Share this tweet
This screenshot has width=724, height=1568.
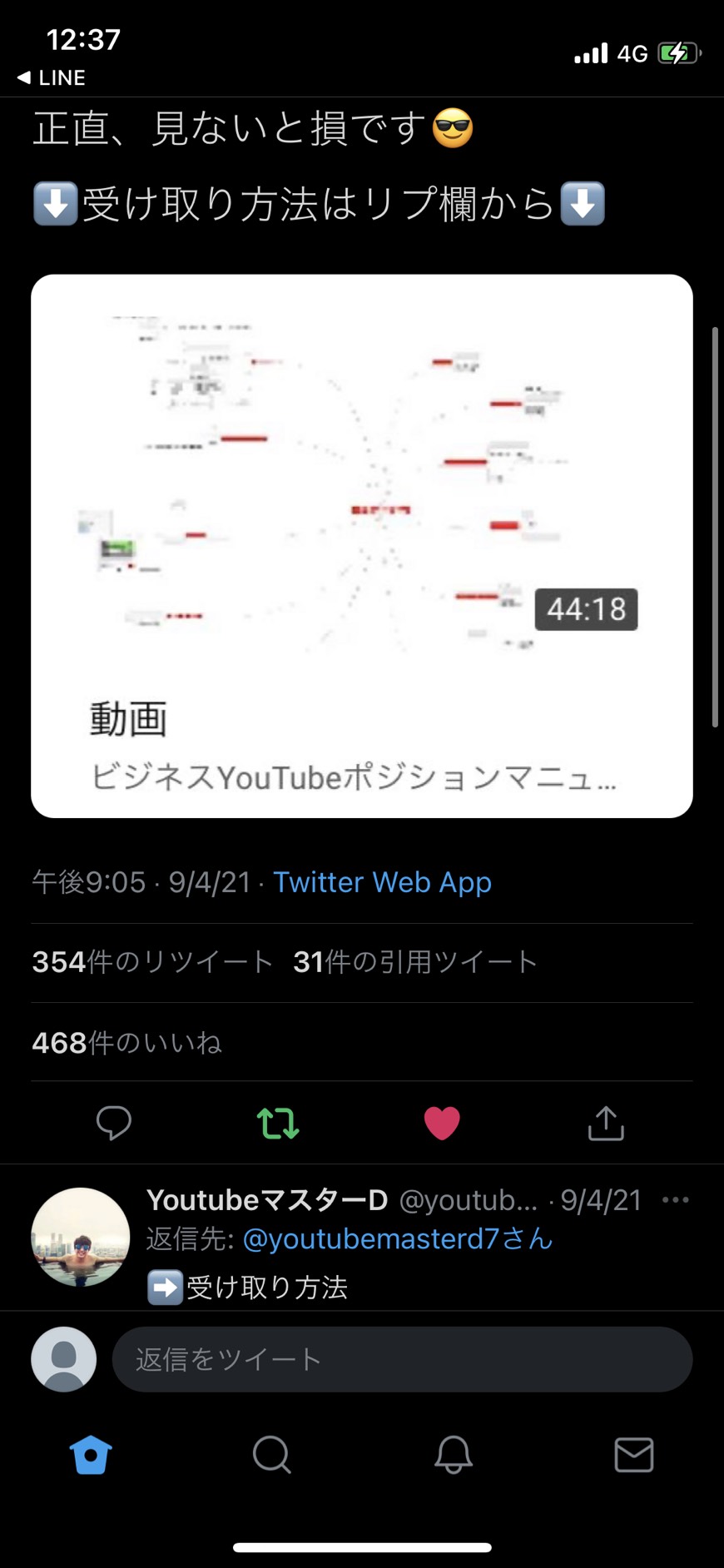(606, 1123)
